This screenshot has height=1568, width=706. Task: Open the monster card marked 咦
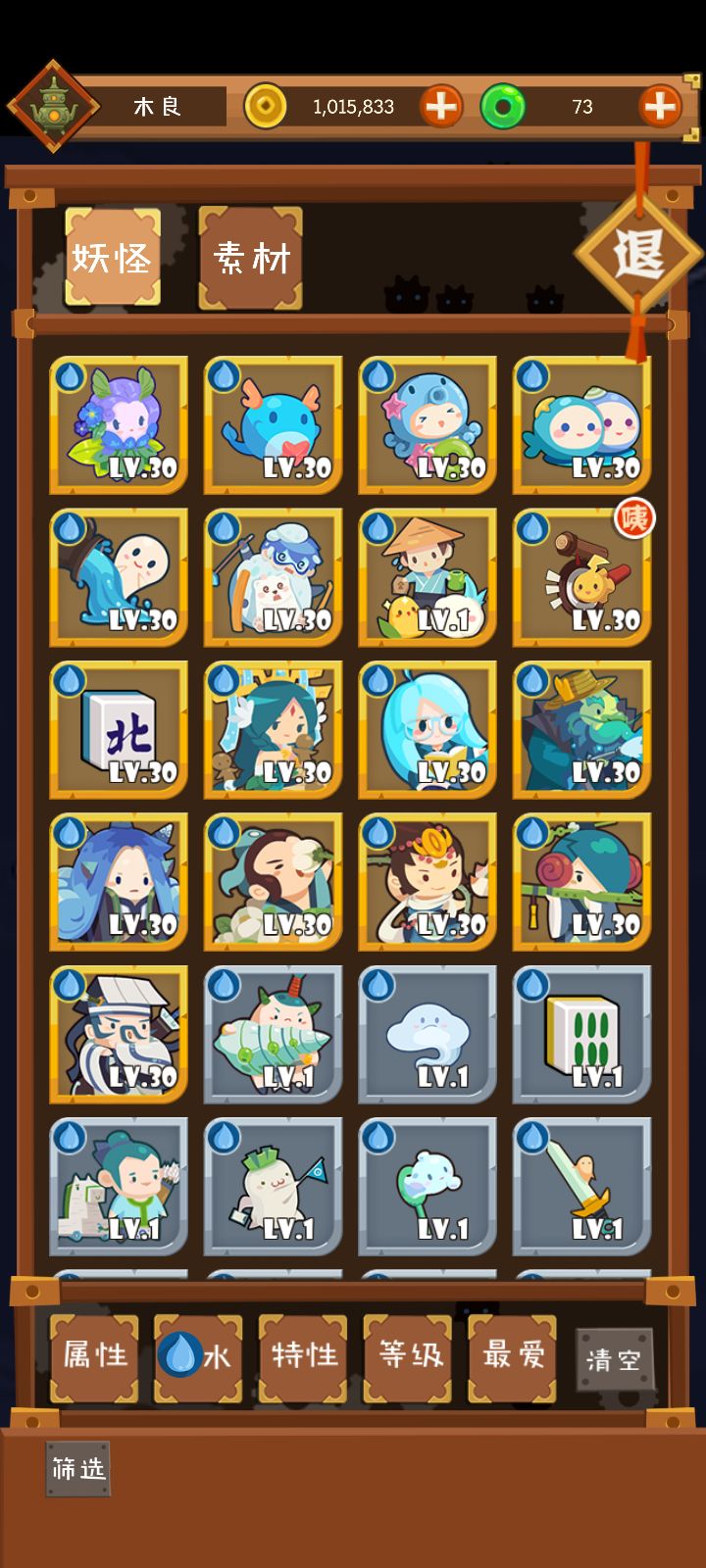pos(582,577)
